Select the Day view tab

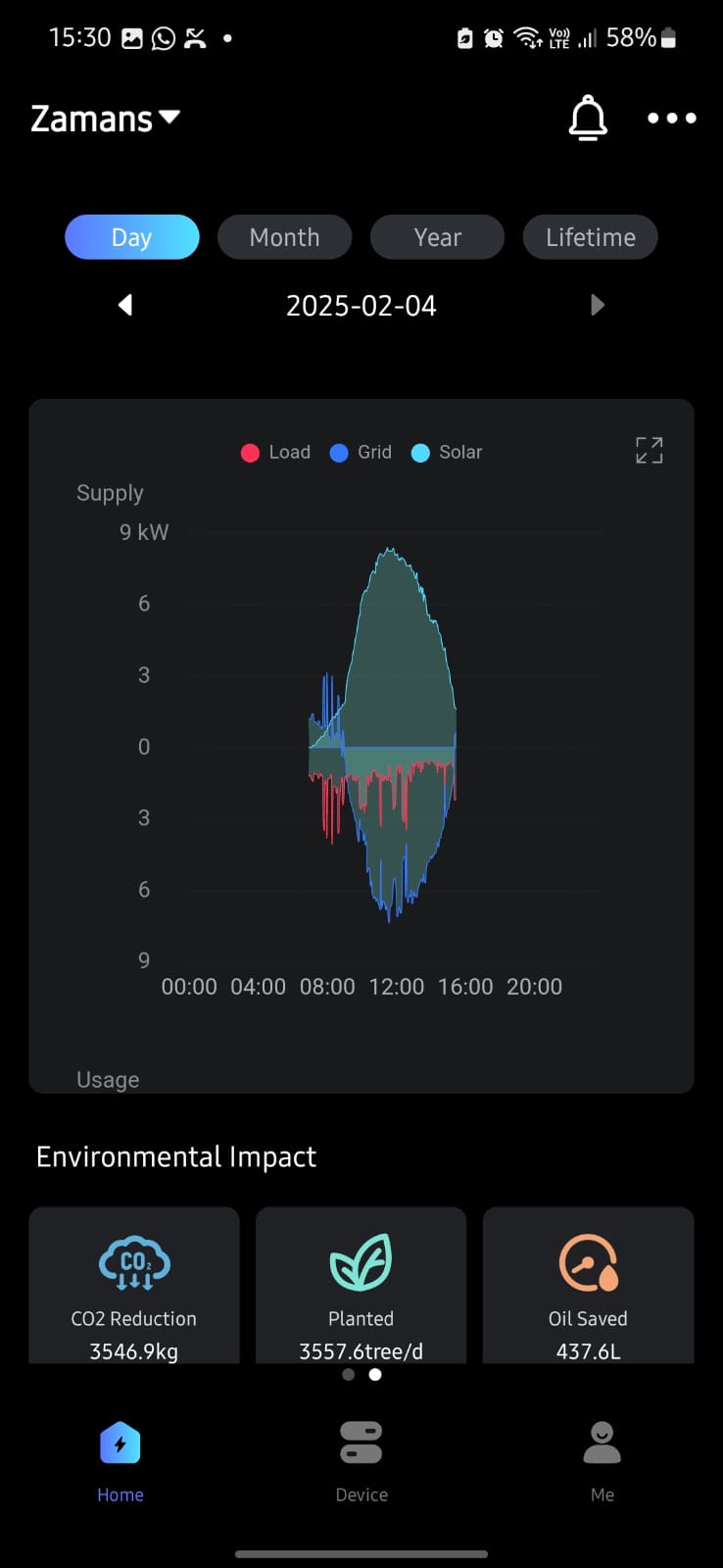(132, 237)
